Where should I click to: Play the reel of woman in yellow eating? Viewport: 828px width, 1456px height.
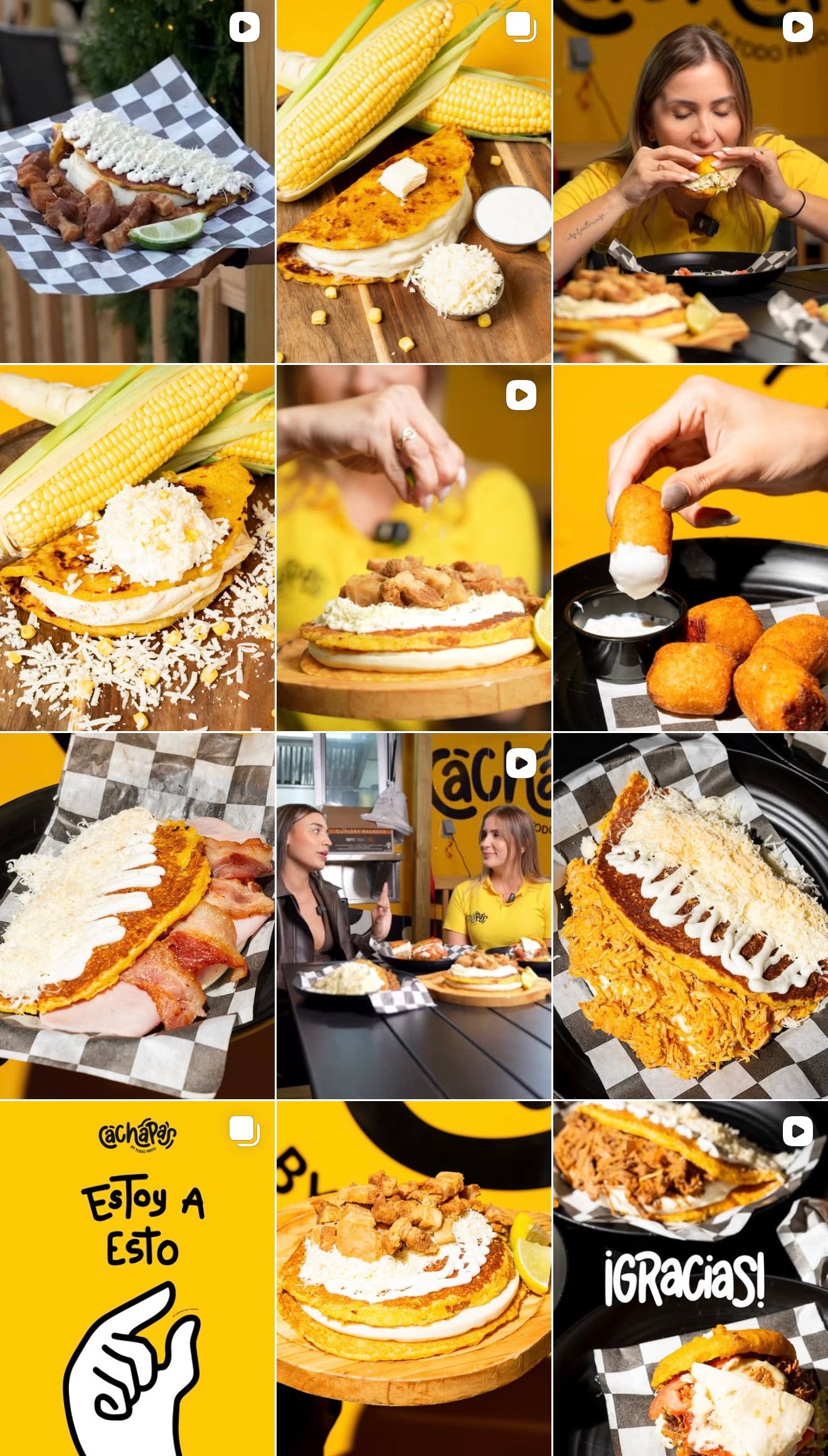pos(691,181)
